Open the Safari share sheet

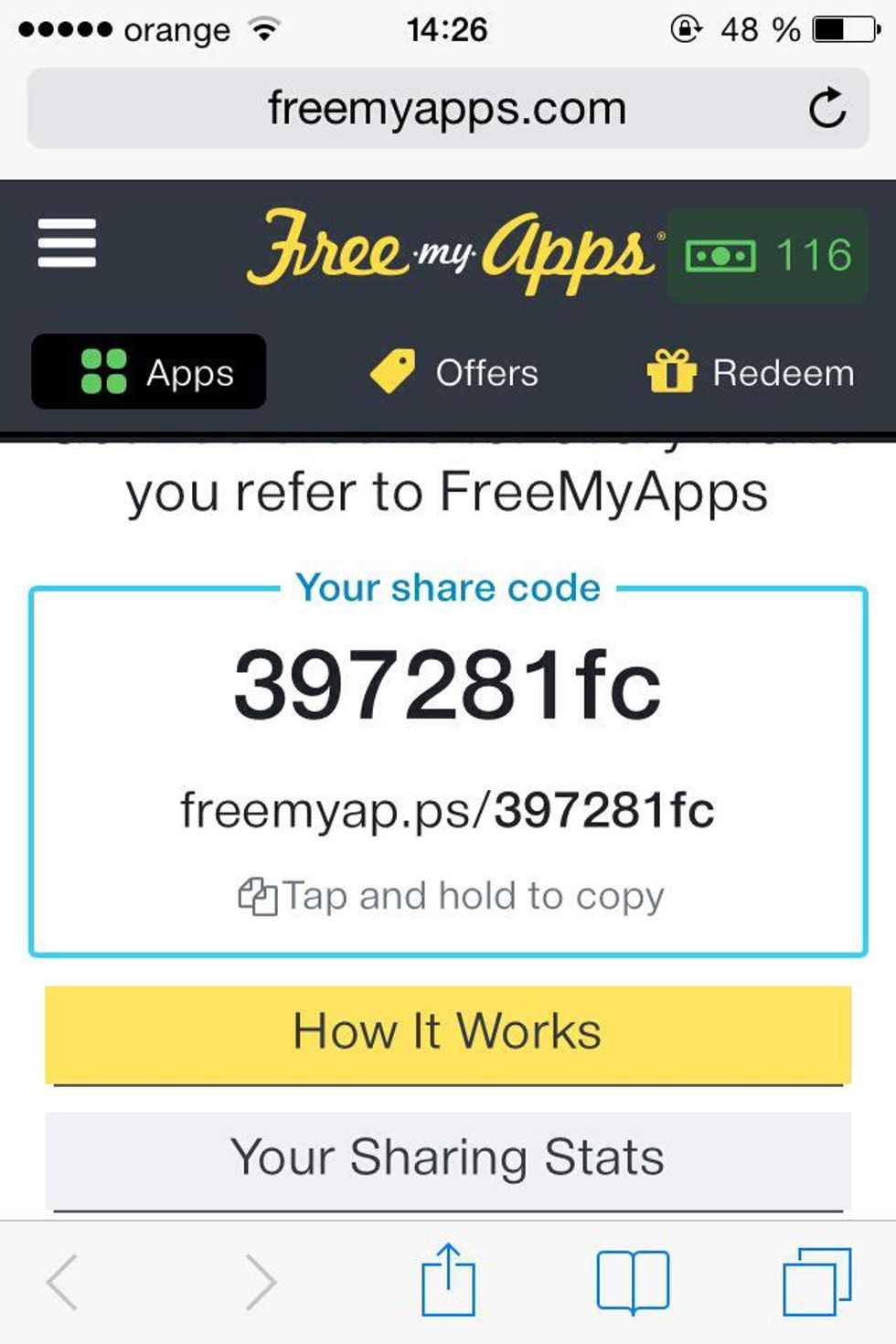coord(448,1280)
